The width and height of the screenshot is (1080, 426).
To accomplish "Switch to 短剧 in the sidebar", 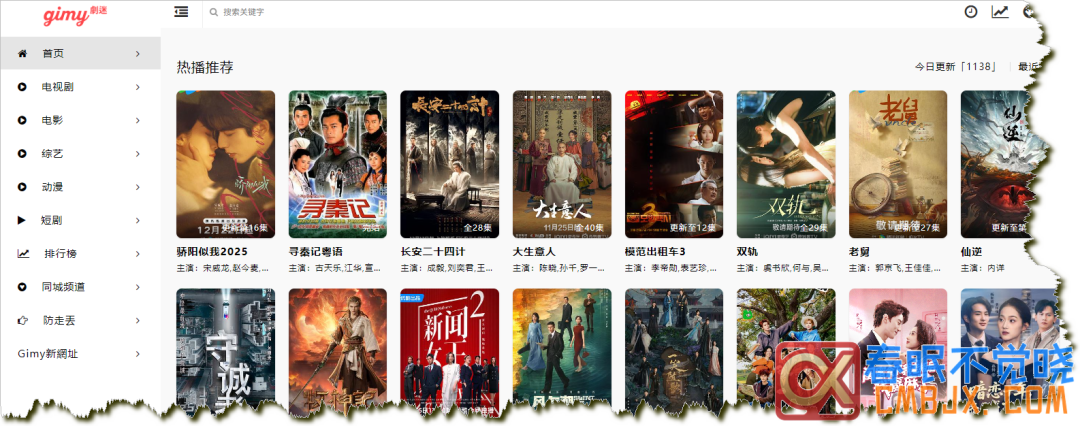I will [52, 220].
